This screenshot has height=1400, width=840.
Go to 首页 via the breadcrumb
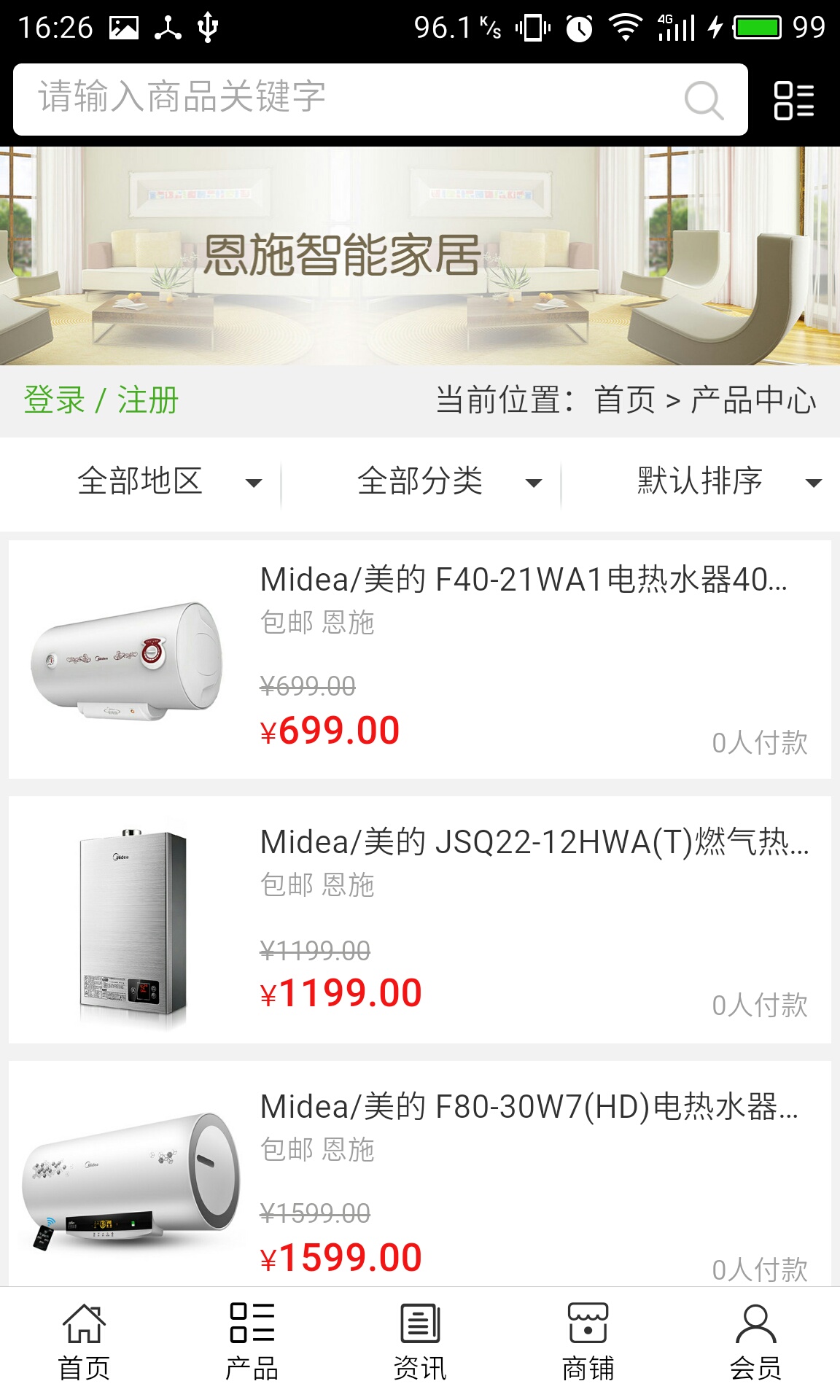(x=625, y=400)
